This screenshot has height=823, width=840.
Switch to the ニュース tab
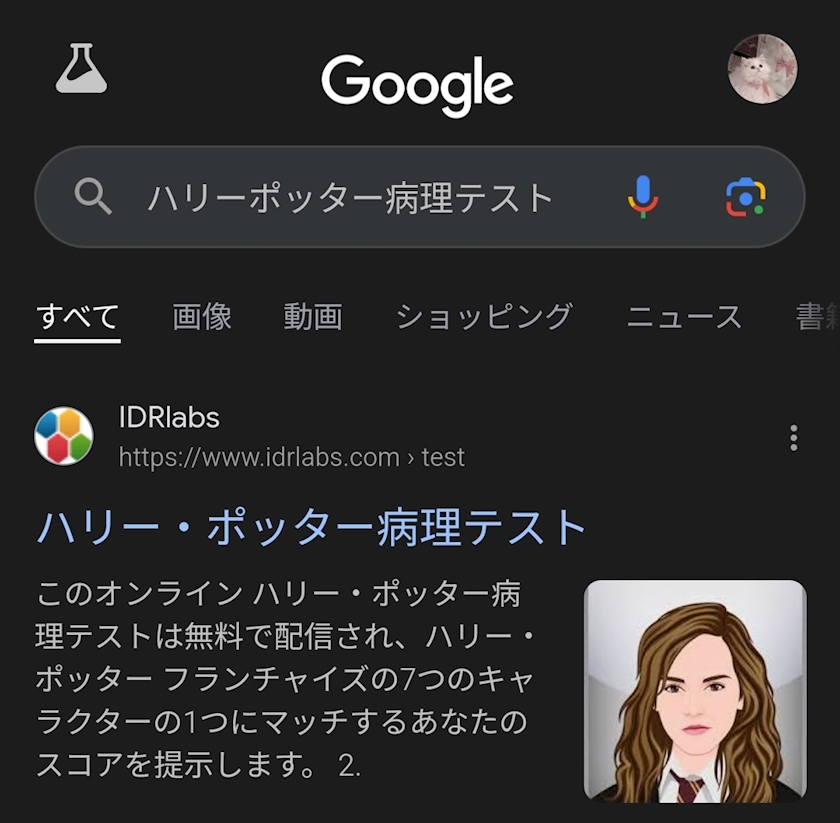[684, 316]
